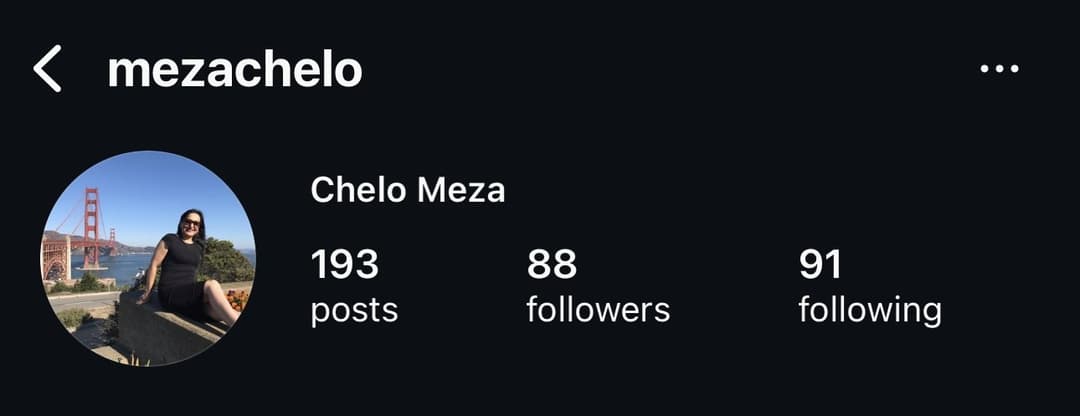Go back from mezachelo's profile

pyautogui.click(x=47, y=70)
